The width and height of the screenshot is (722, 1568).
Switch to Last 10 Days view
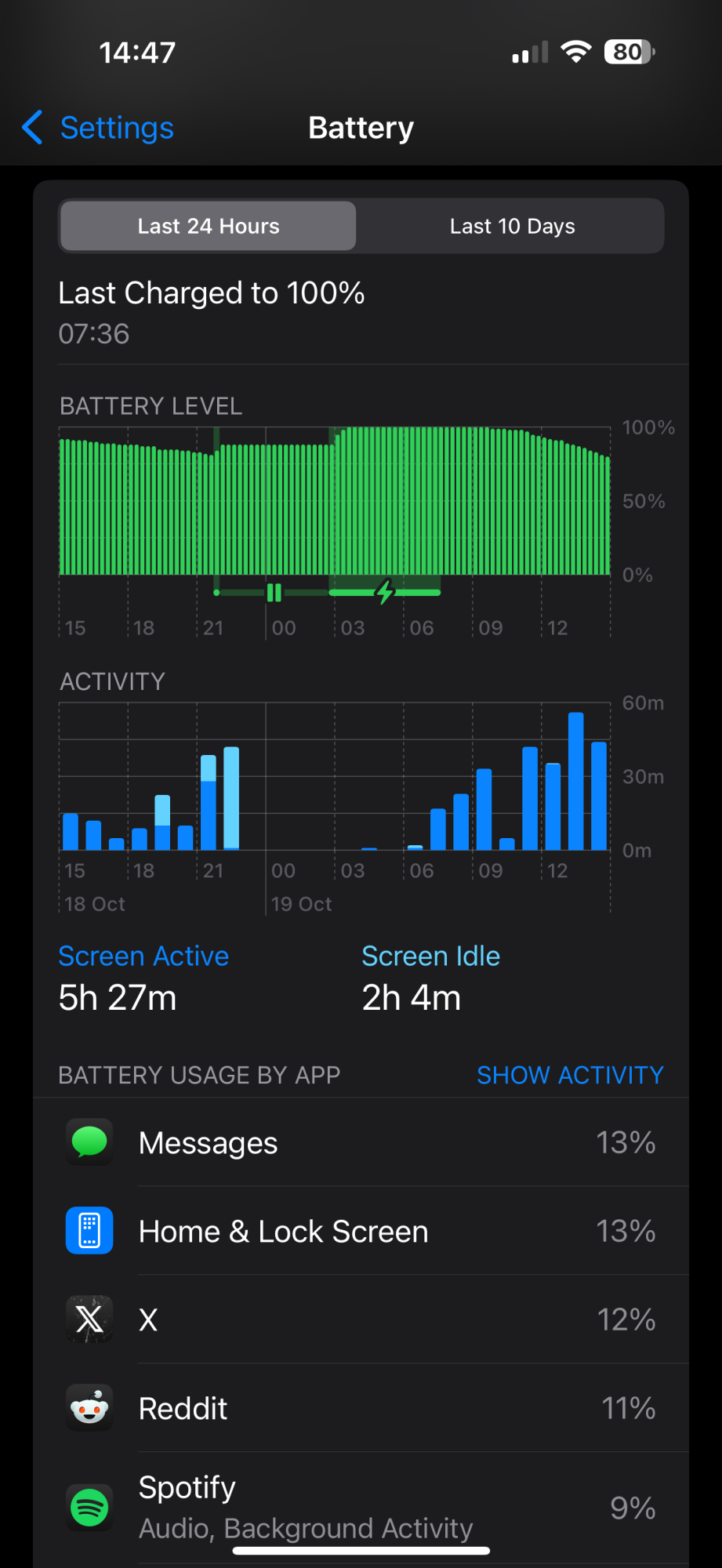(512, 227)
